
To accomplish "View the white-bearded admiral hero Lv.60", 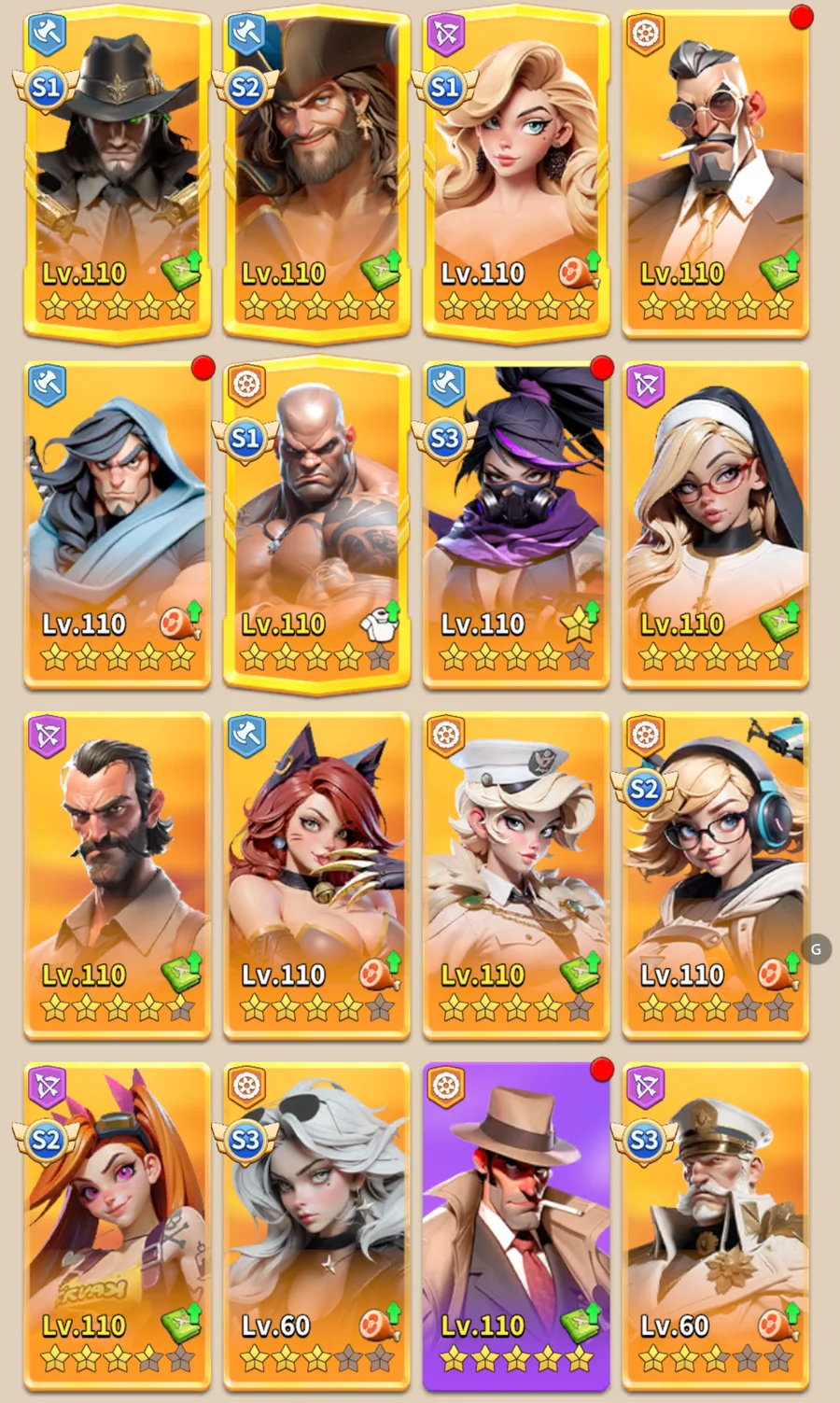I will 716,1223.
